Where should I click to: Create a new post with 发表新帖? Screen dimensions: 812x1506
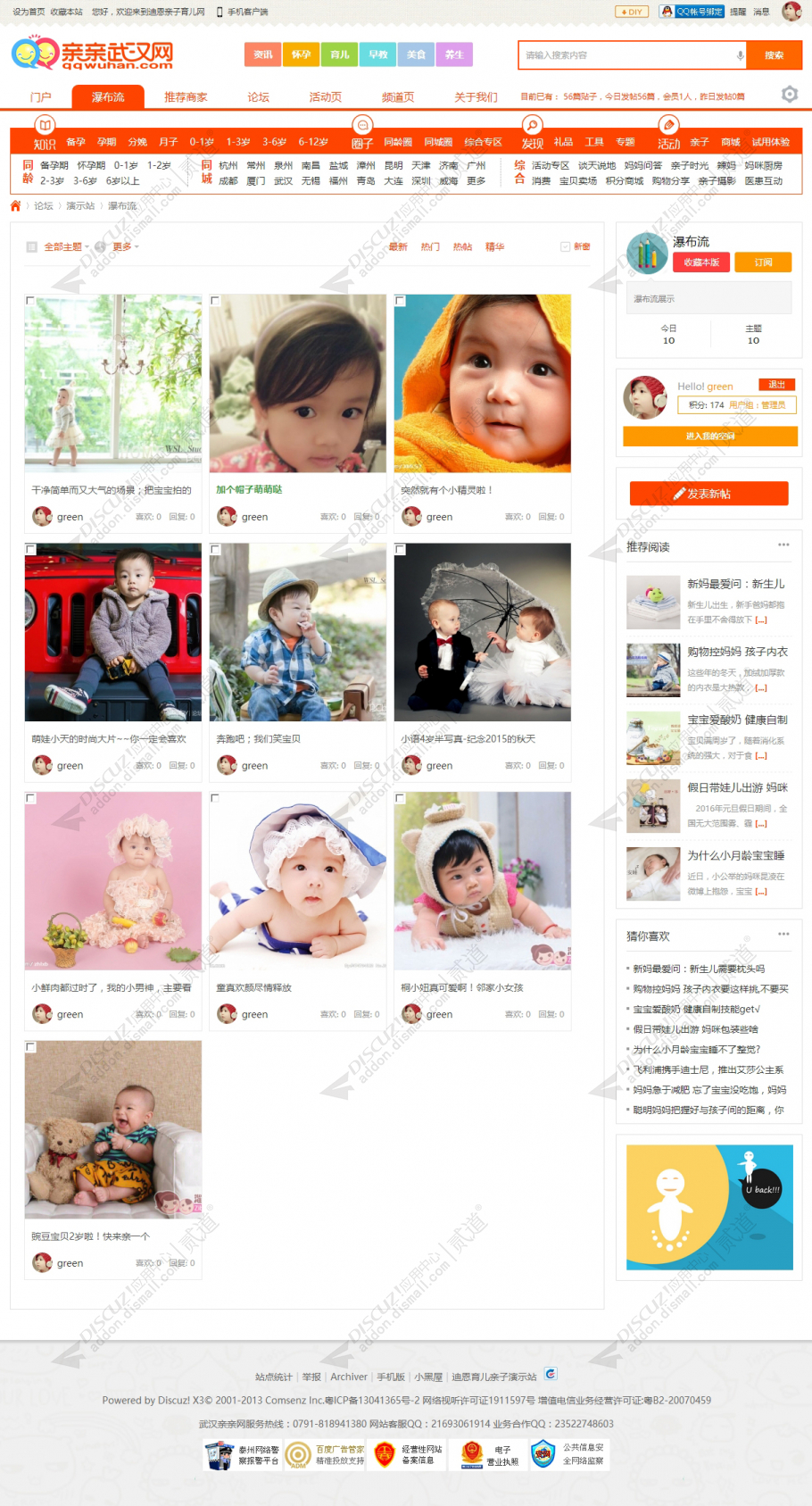pos(708,494)
